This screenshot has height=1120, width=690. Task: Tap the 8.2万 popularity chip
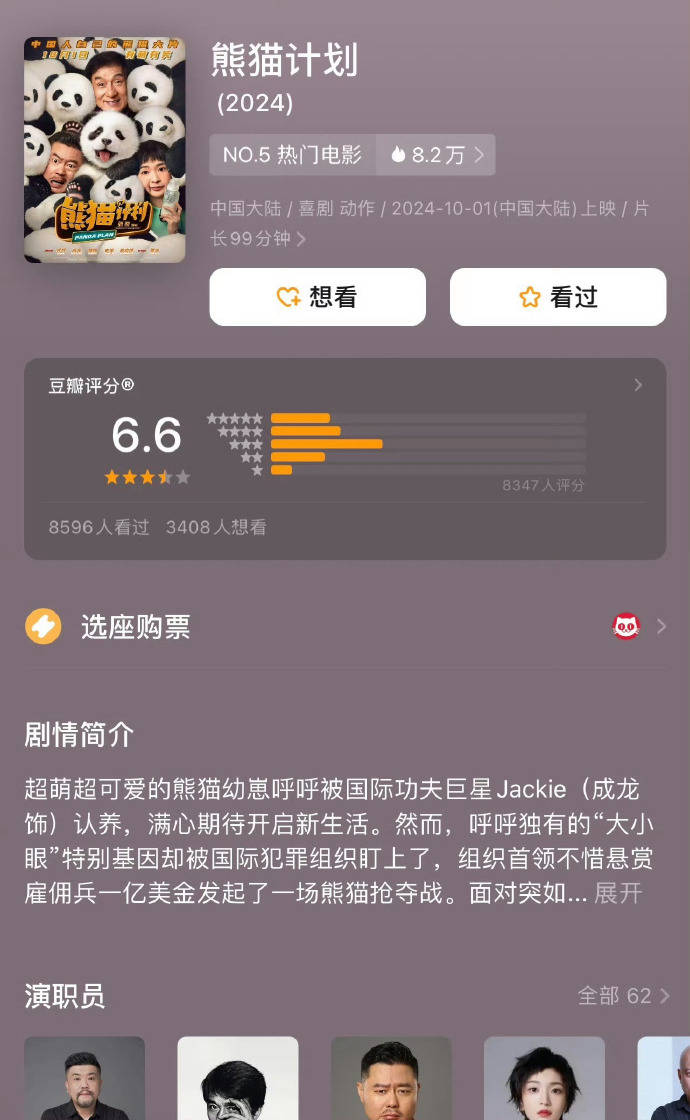[436, 154]
